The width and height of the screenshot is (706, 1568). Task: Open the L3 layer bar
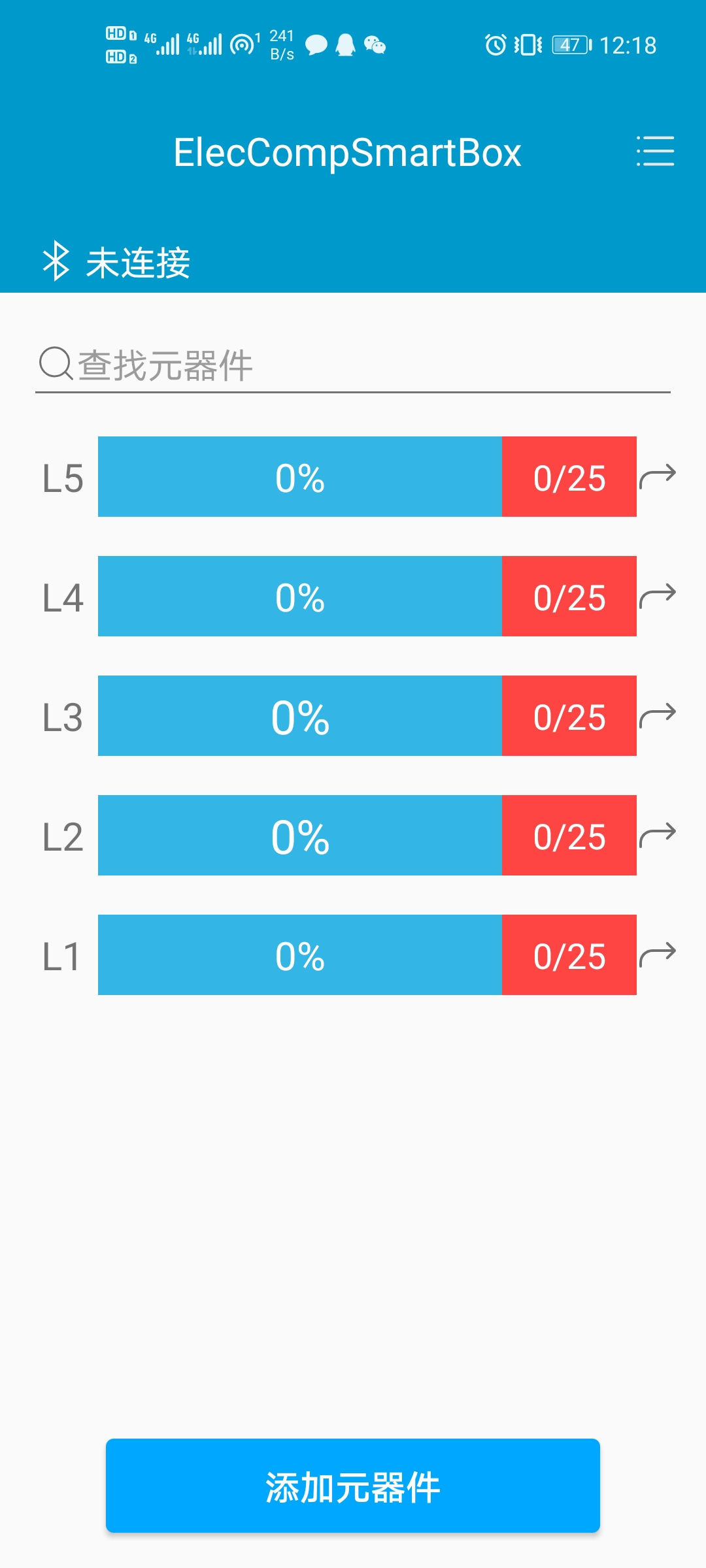tap(366, 716)
